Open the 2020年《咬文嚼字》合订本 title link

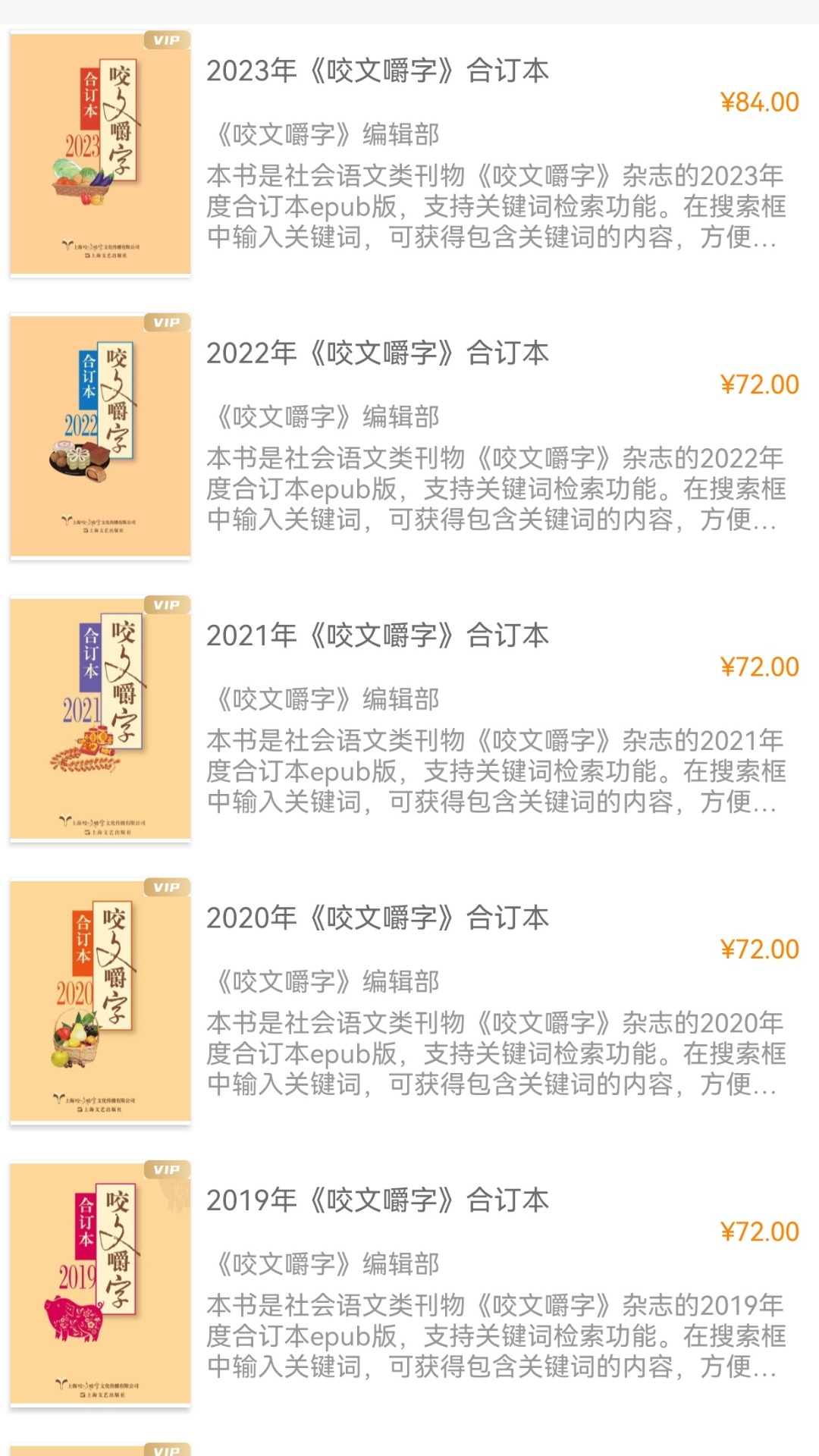tap(379, 918)
